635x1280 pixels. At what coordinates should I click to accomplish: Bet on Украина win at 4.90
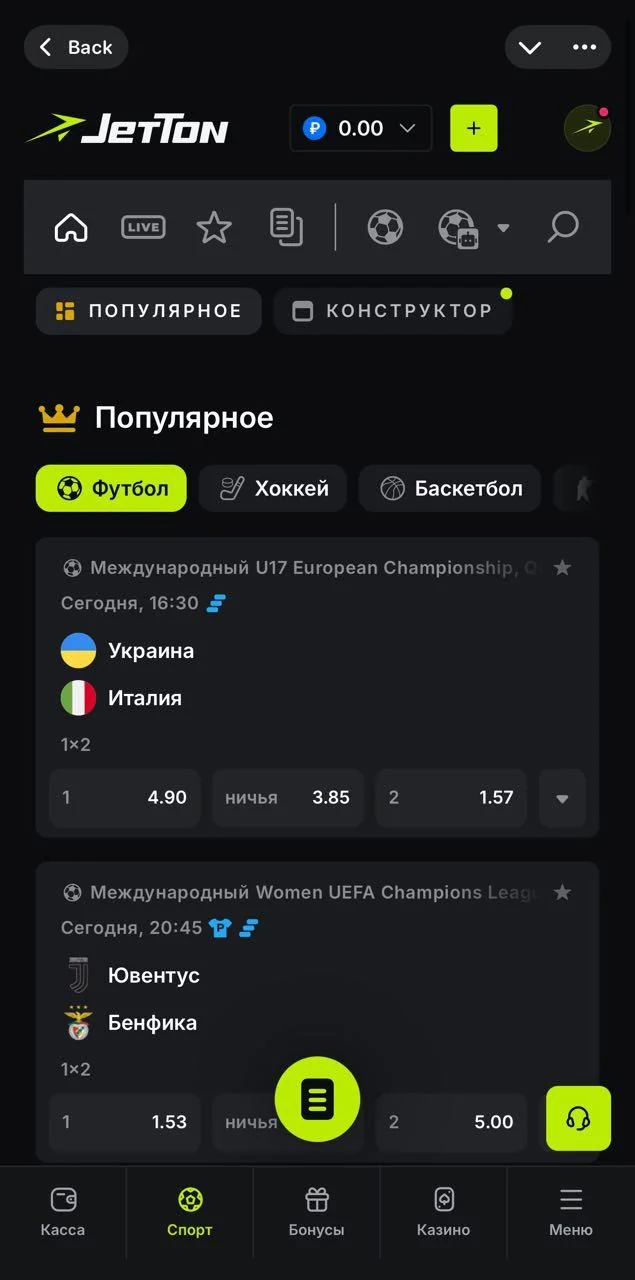[x=125, y=798]
